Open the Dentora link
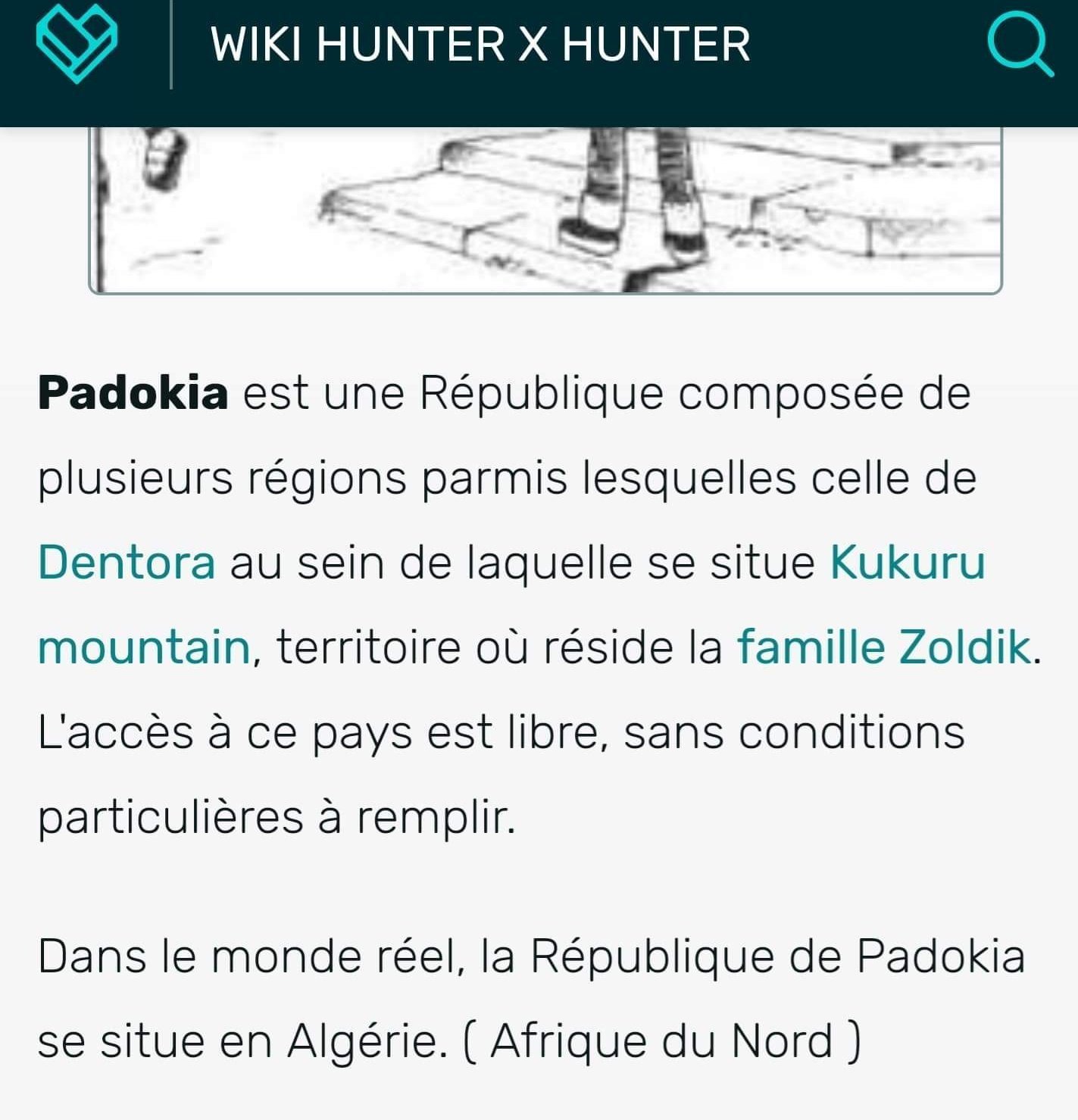This screenshot has height=1120, width=1078. [x=127, y=563]
